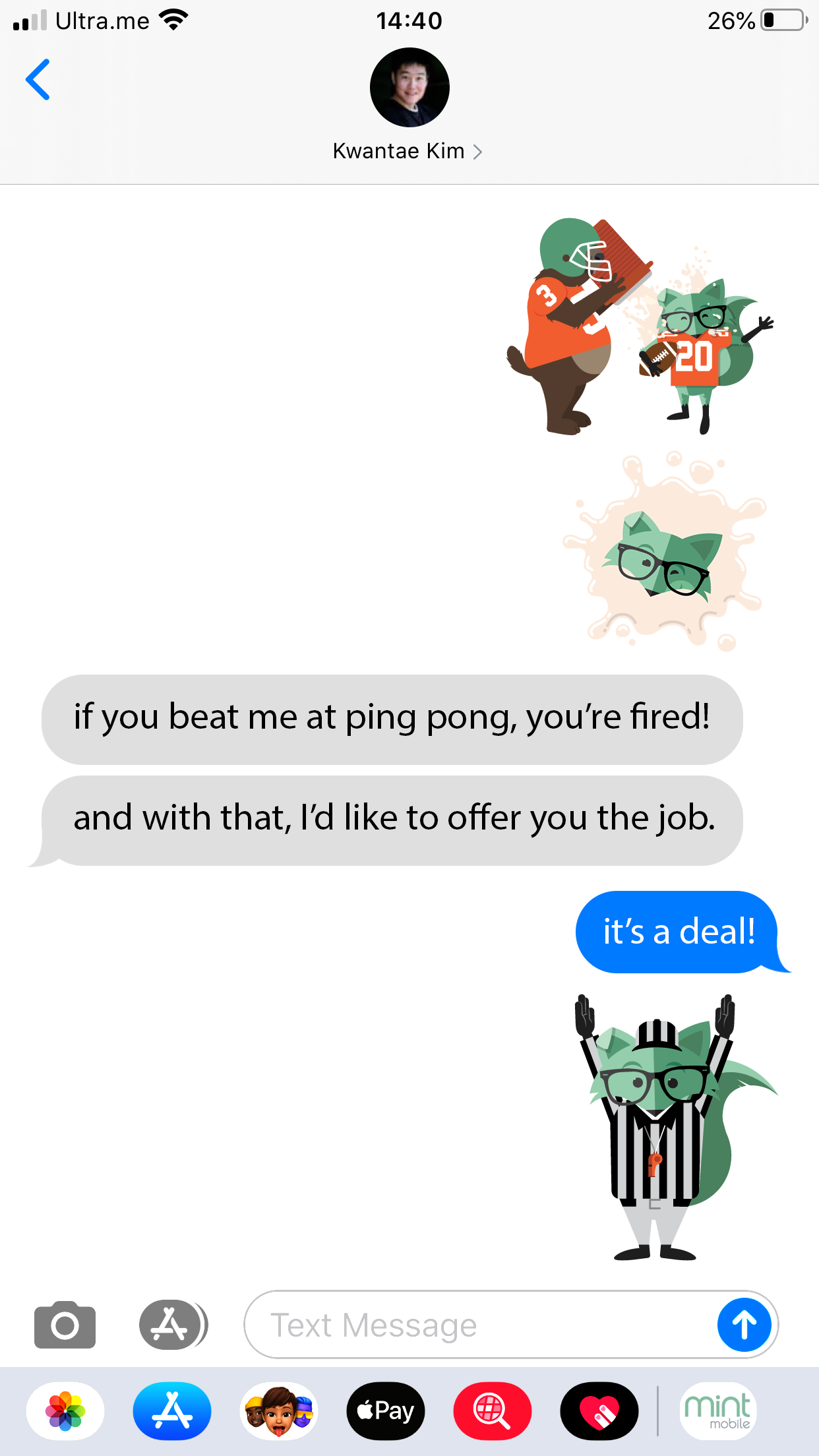Toggle the iMessage apps drawer button

click(173, 1325)
